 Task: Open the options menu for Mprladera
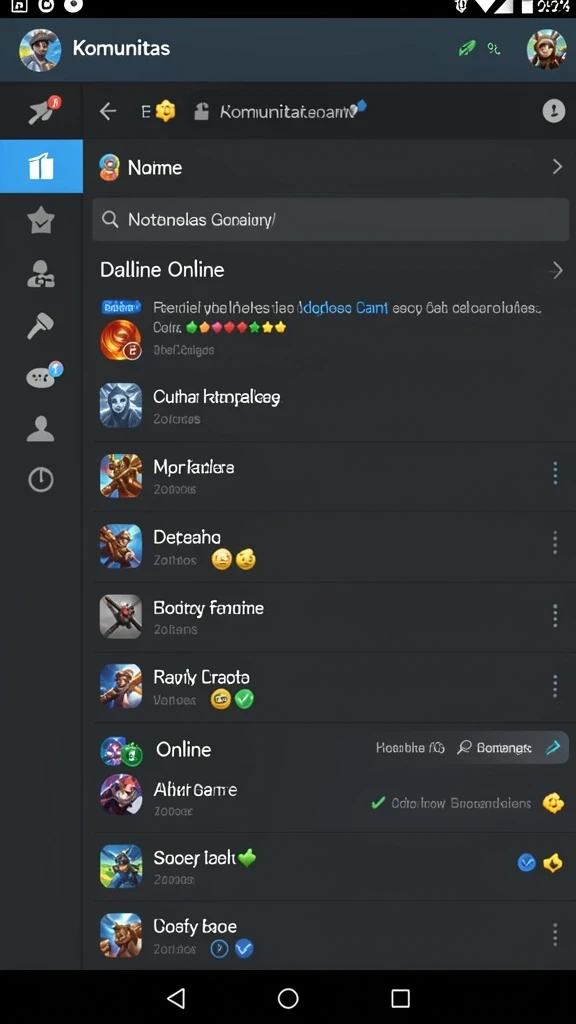click(x=554, y=473)
